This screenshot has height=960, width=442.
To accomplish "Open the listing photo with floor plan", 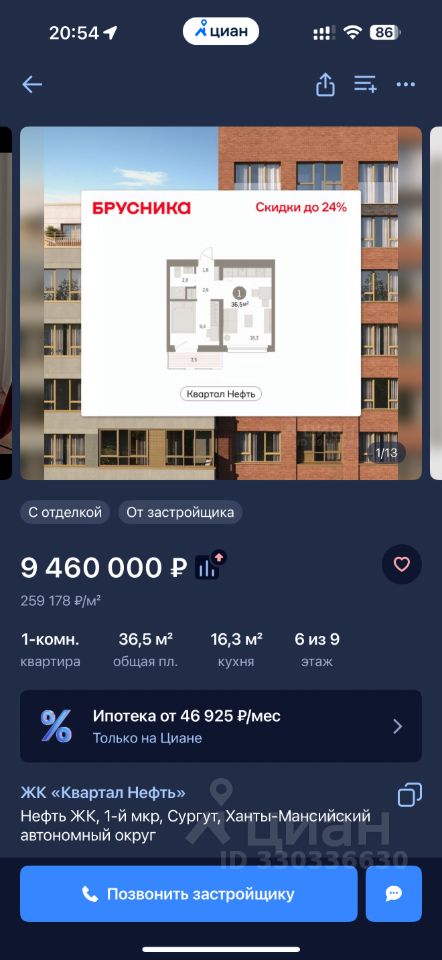I will point(221,303).
